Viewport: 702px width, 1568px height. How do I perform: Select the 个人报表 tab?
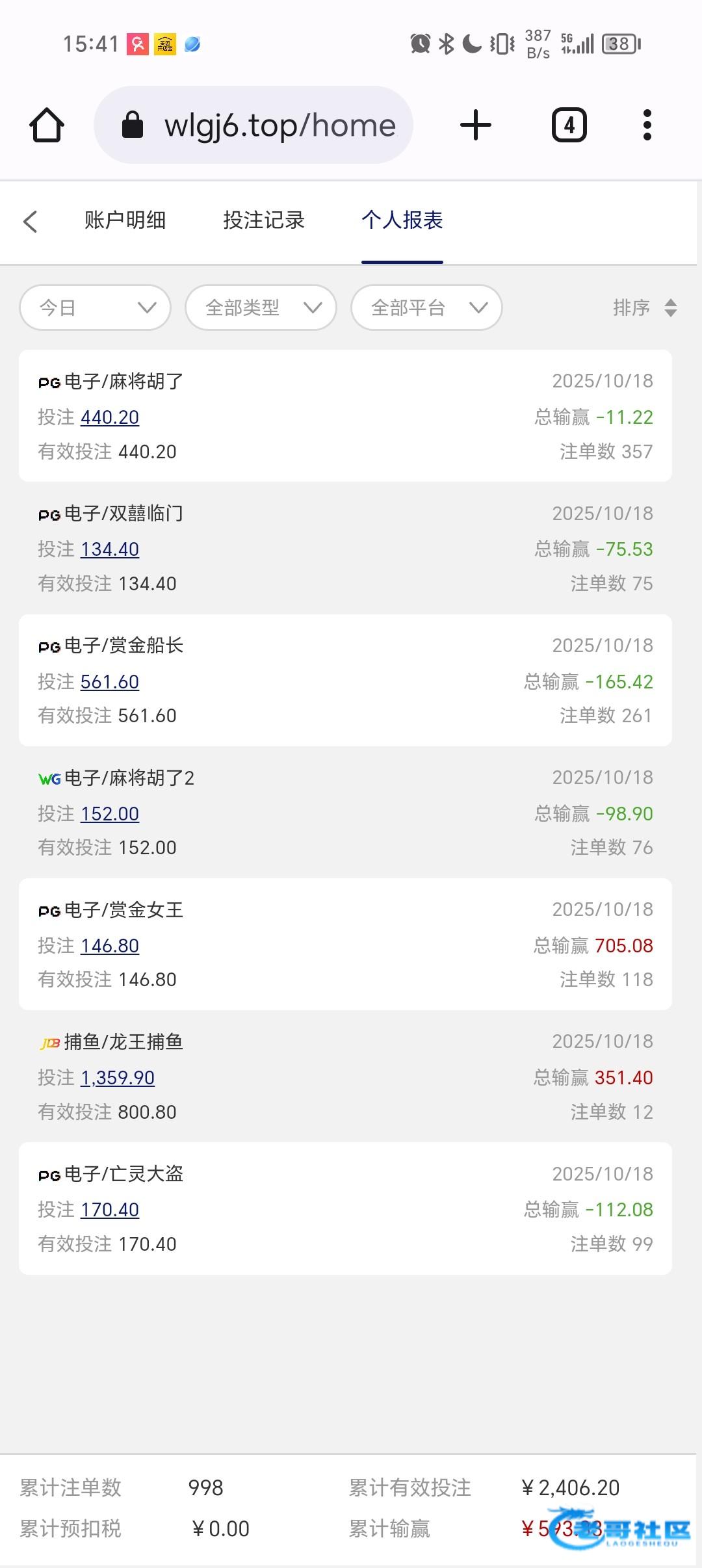point(402,220)
